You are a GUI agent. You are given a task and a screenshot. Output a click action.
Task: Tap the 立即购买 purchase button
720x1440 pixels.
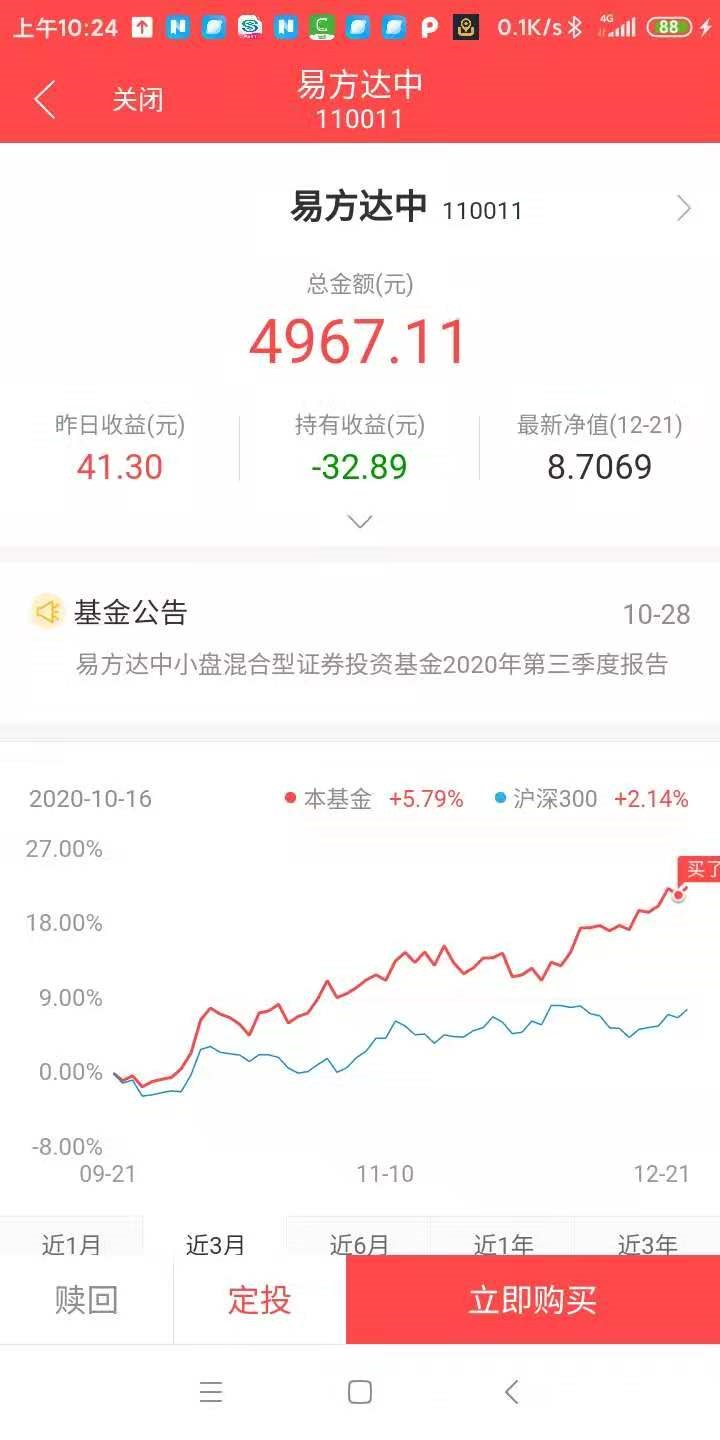point(531,1299)
